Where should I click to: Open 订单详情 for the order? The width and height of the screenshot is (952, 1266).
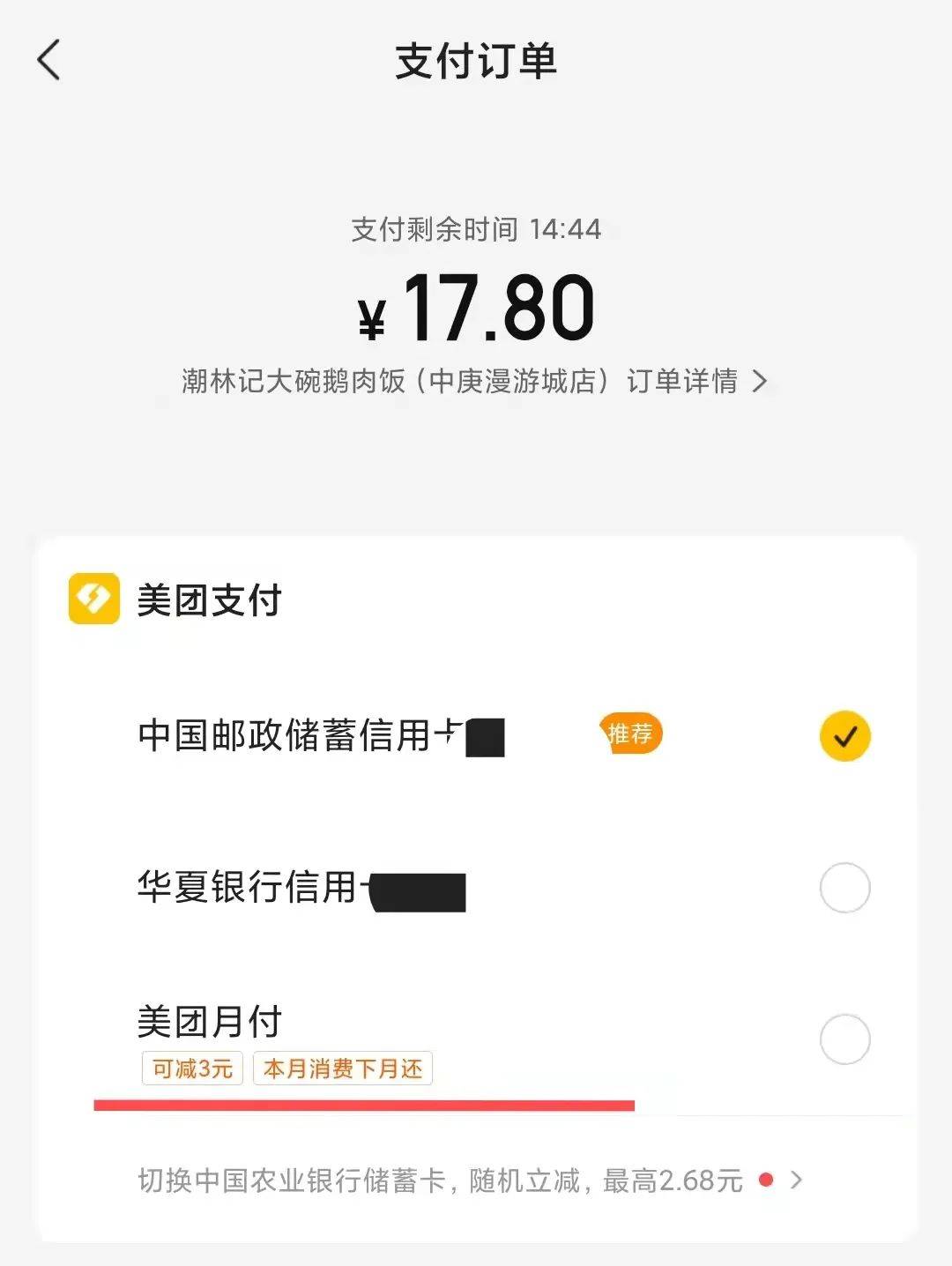point(695,382)
